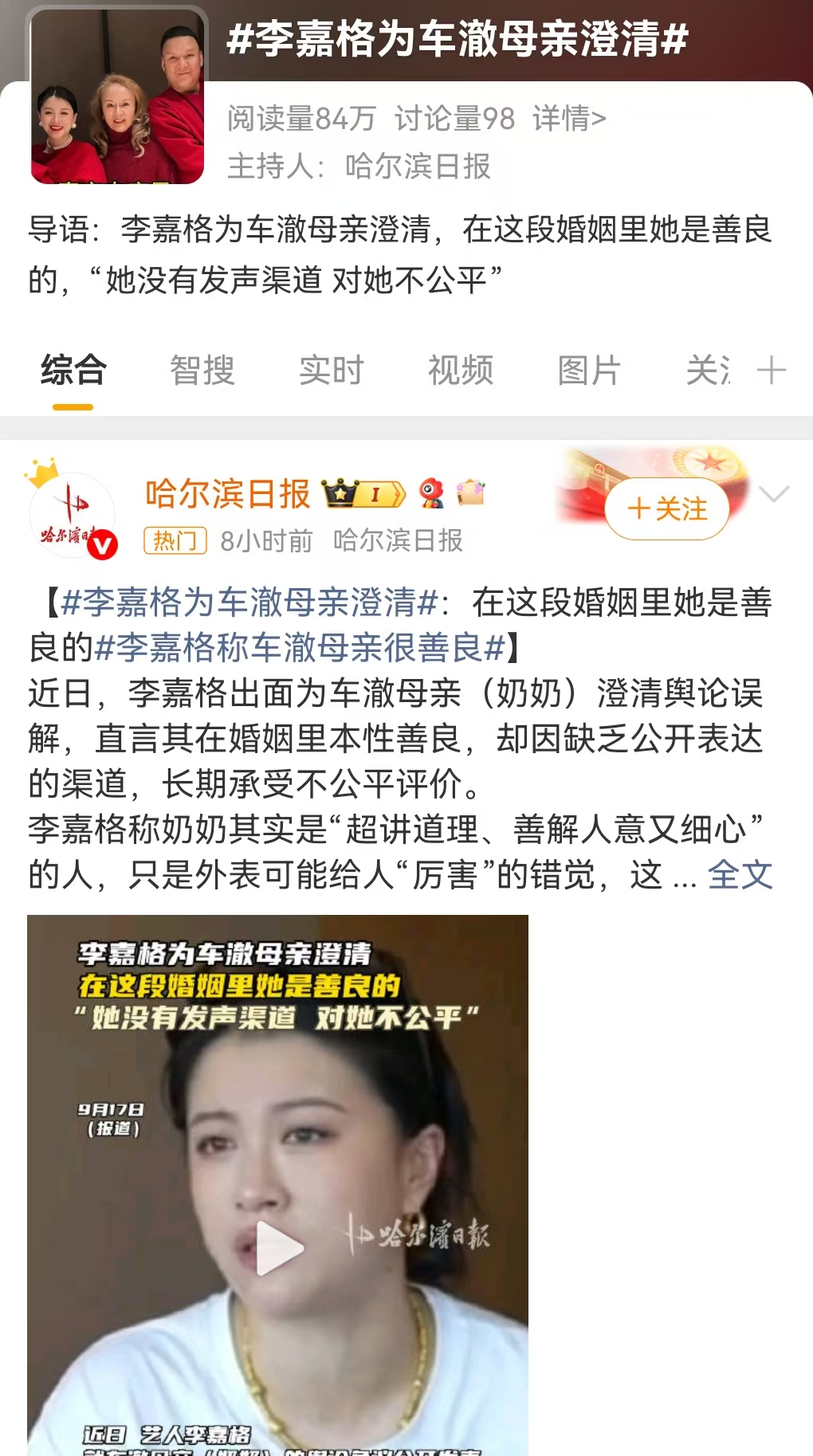Select the 综合 tab
This screenshot has height=1456, width=813.
click(73, 371)
